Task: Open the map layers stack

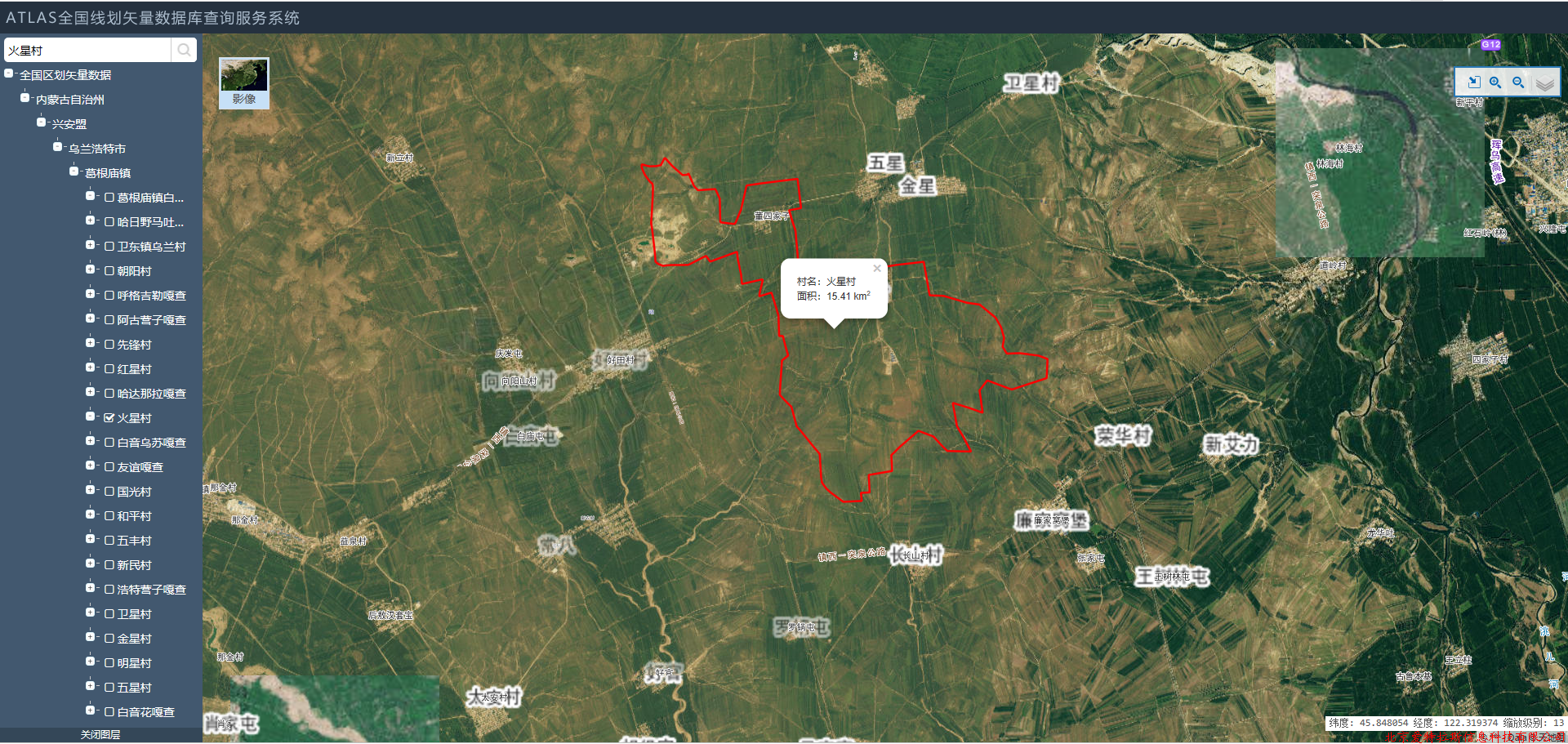Action: tap(1543, 82)
